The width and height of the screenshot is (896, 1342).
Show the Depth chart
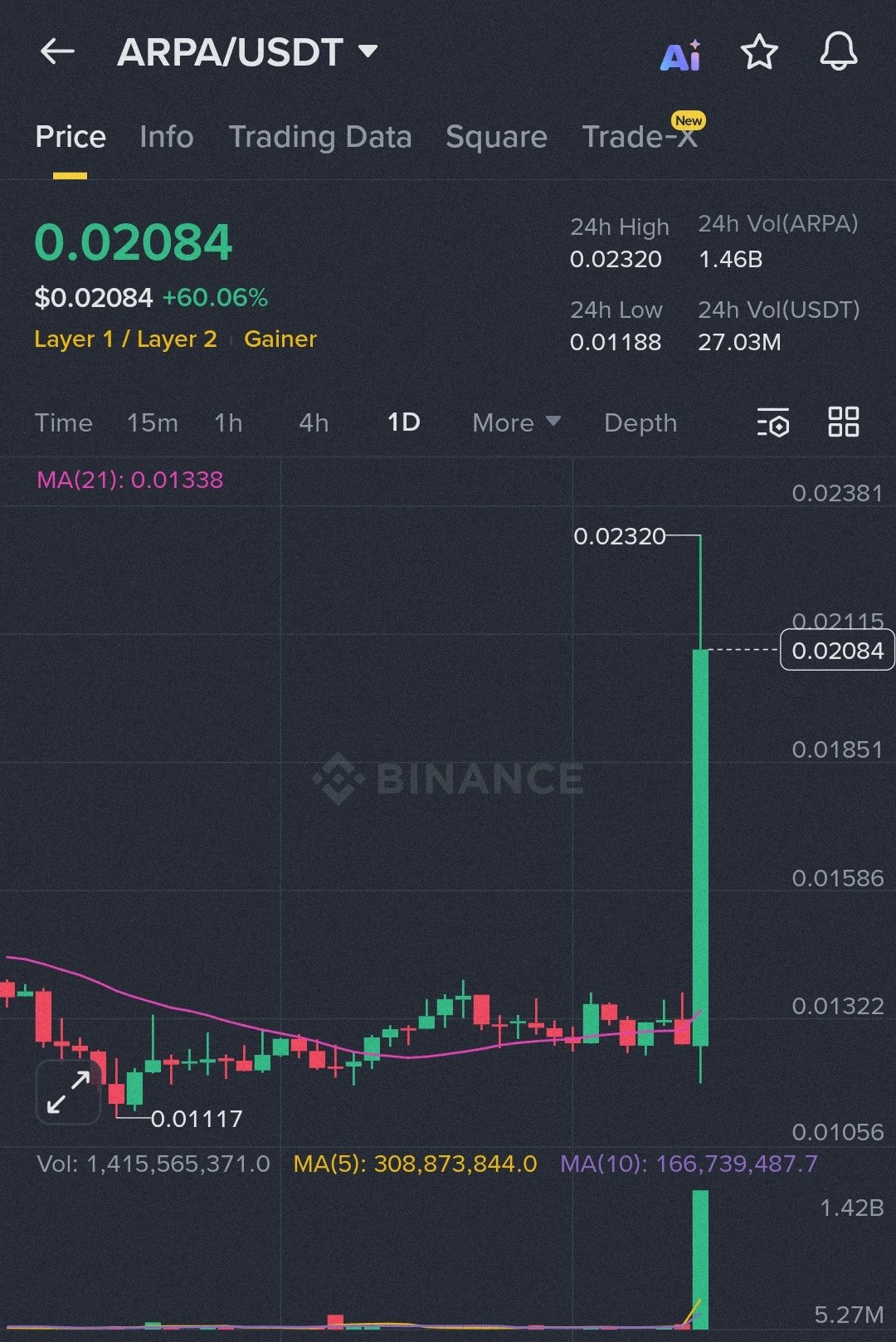640,423
